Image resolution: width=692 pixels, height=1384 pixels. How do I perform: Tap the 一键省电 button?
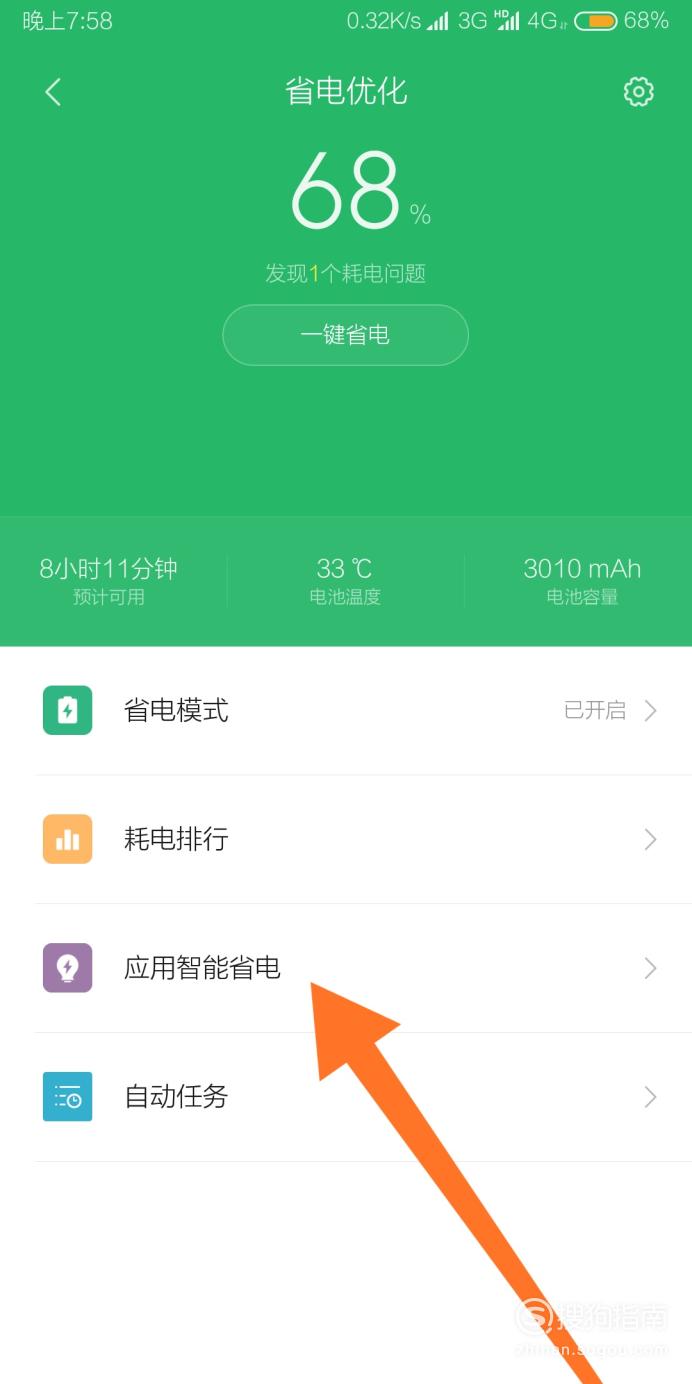tap(345, 335)
